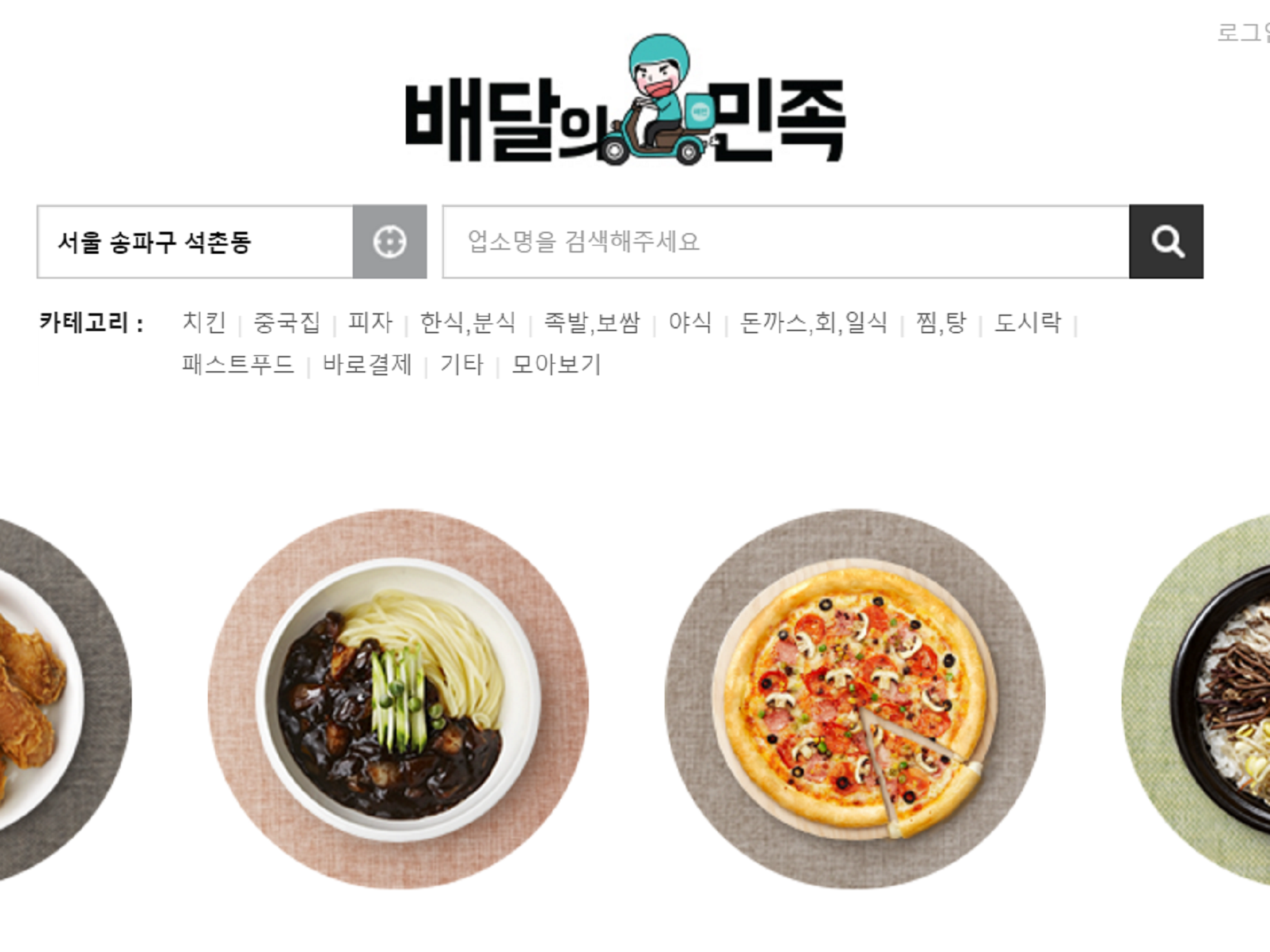
Task: Open the 도시락 category
Action: pos(1028,322)
